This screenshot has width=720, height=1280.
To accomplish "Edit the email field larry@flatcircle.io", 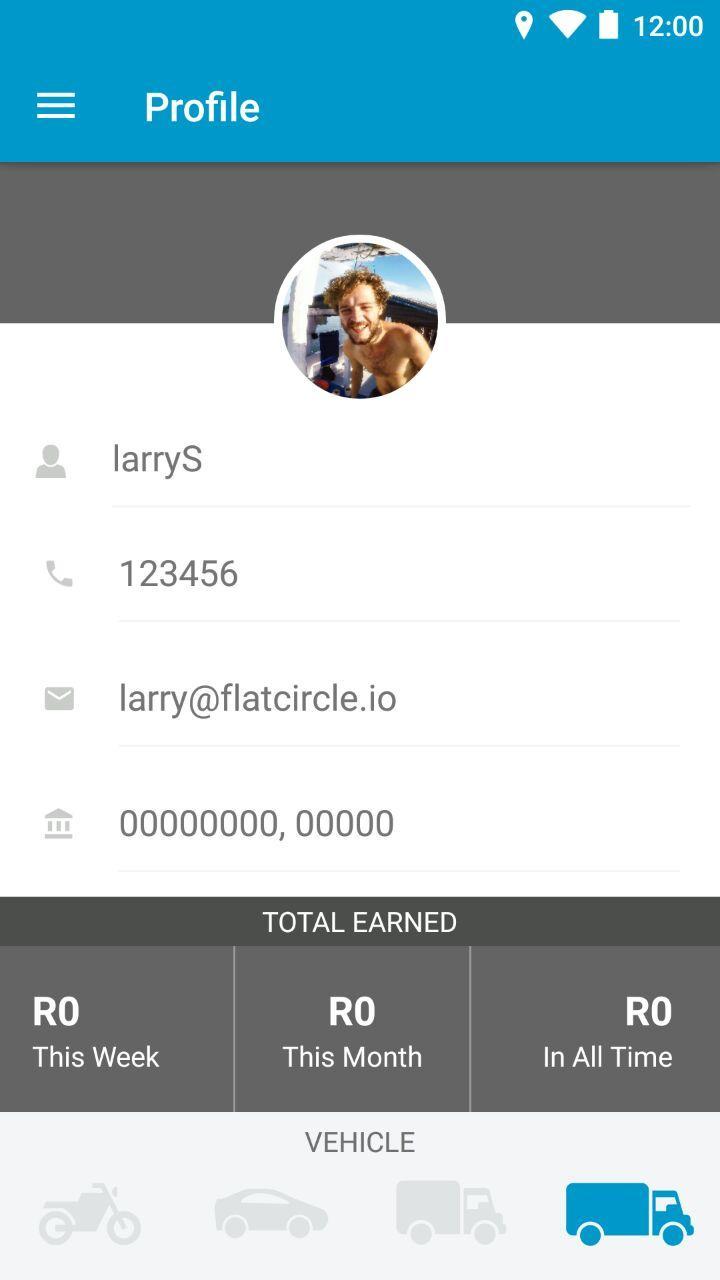I will tap(400, 698).
